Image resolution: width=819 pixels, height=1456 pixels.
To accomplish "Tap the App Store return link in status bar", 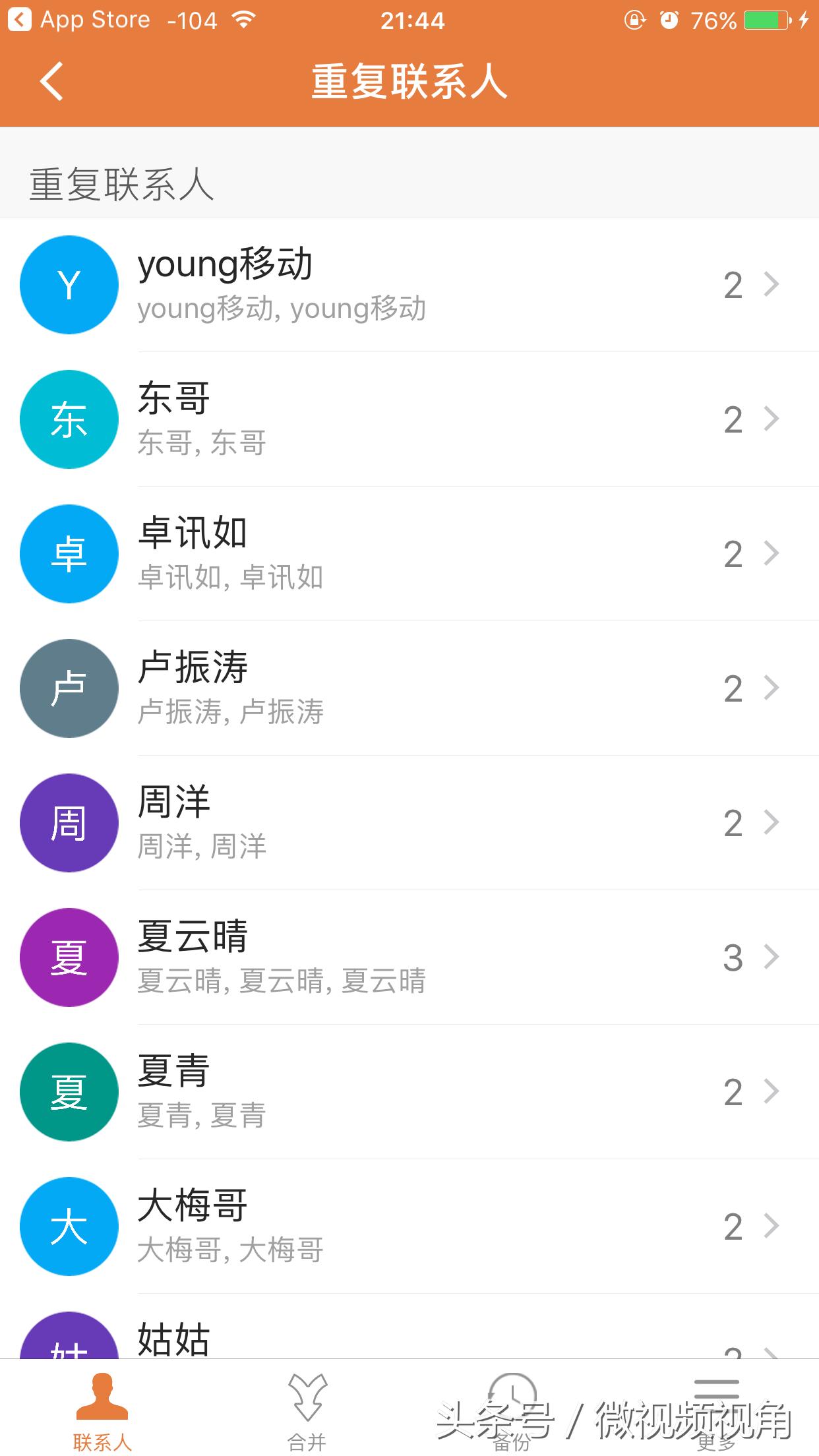I will (x=79, y=20).
